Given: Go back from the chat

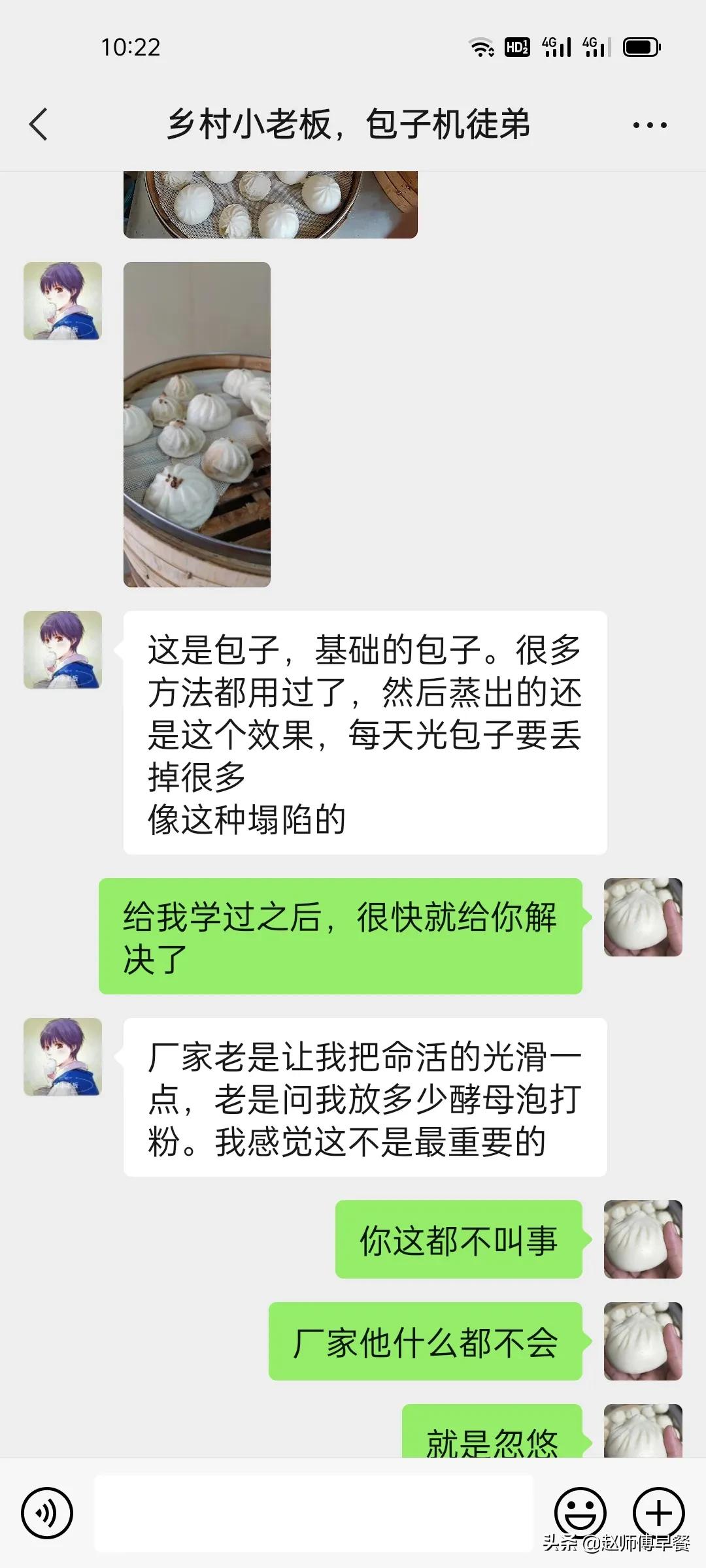Looking at the screenshot, I should [x=39, y=124].
